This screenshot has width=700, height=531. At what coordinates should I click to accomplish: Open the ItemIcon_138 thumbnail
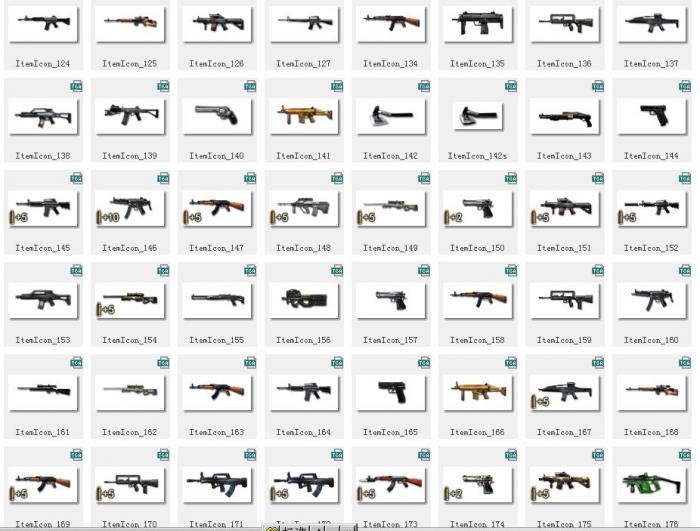(x=43, y=117)
